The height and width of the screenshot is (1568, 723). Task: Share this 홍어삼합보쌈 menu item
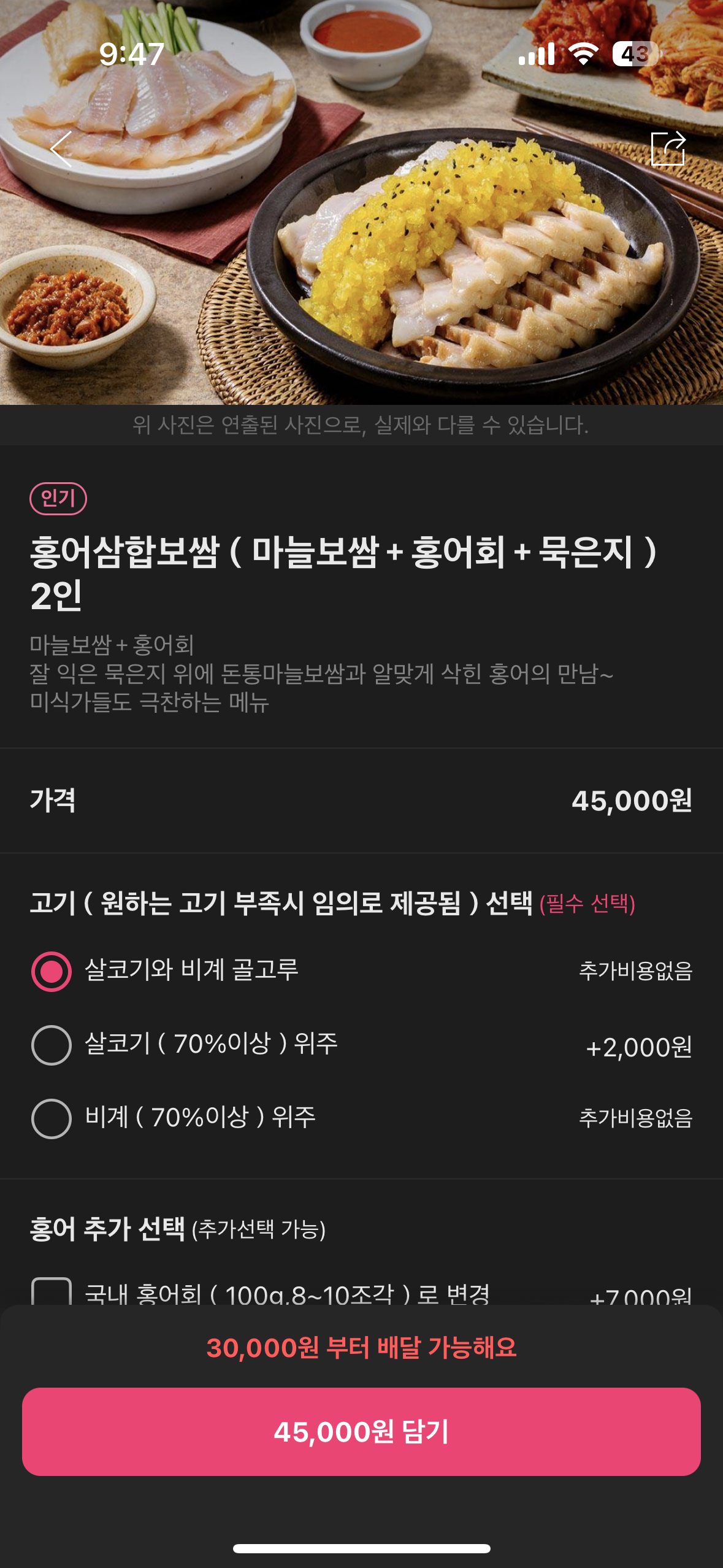[668, 148]
